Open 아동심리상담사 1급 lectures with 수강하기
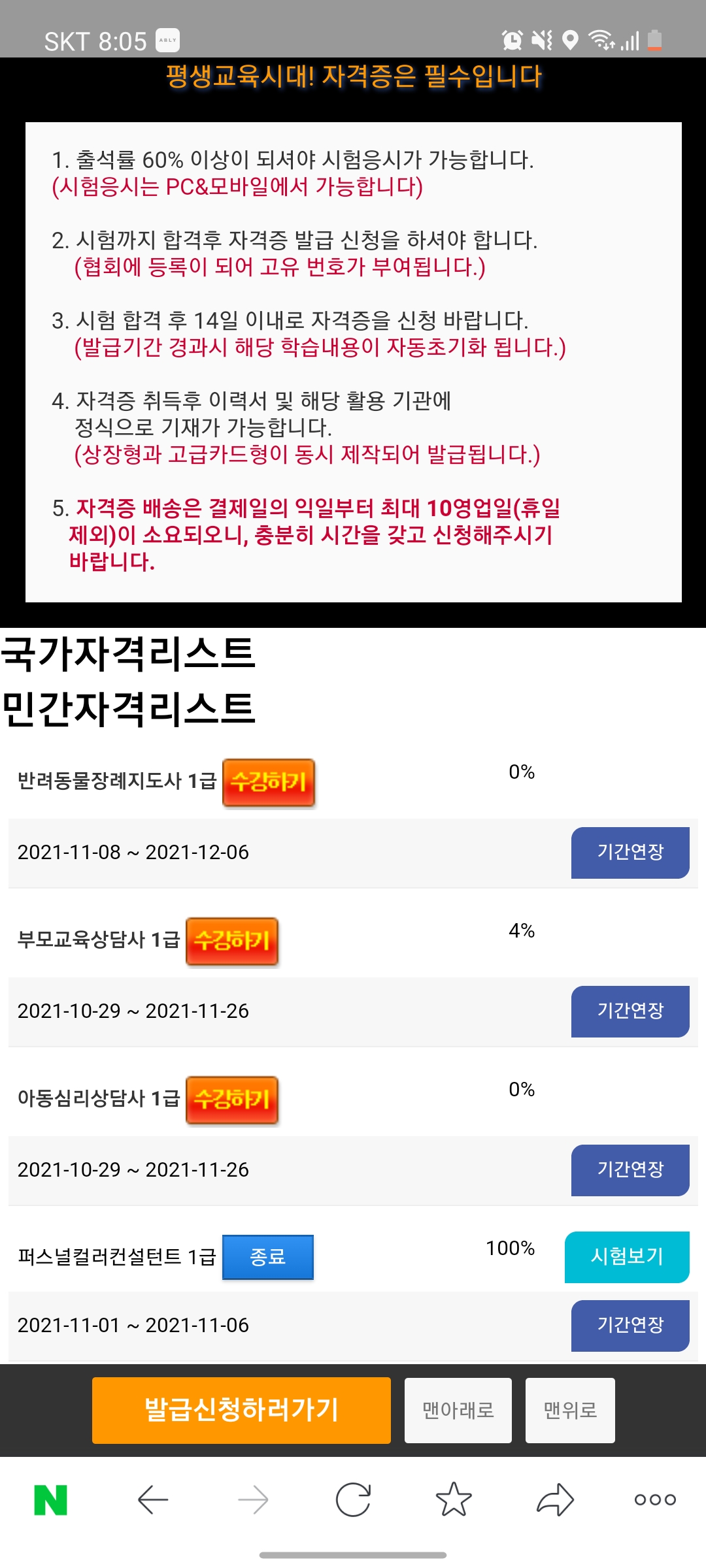 (x=232, y=1100)
